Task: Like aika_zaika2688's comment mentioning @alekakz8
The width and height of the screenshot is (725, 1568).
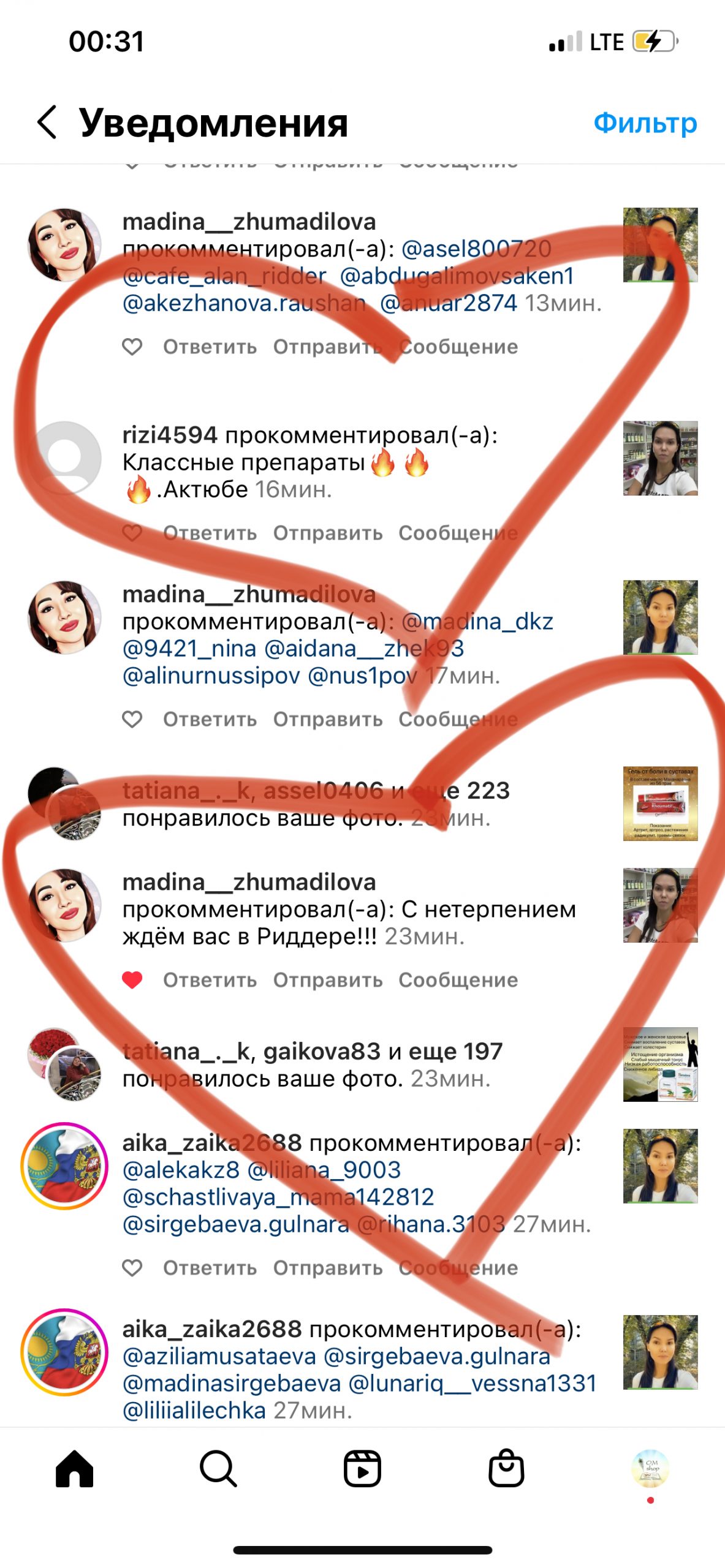Action: click(132, 1268)
